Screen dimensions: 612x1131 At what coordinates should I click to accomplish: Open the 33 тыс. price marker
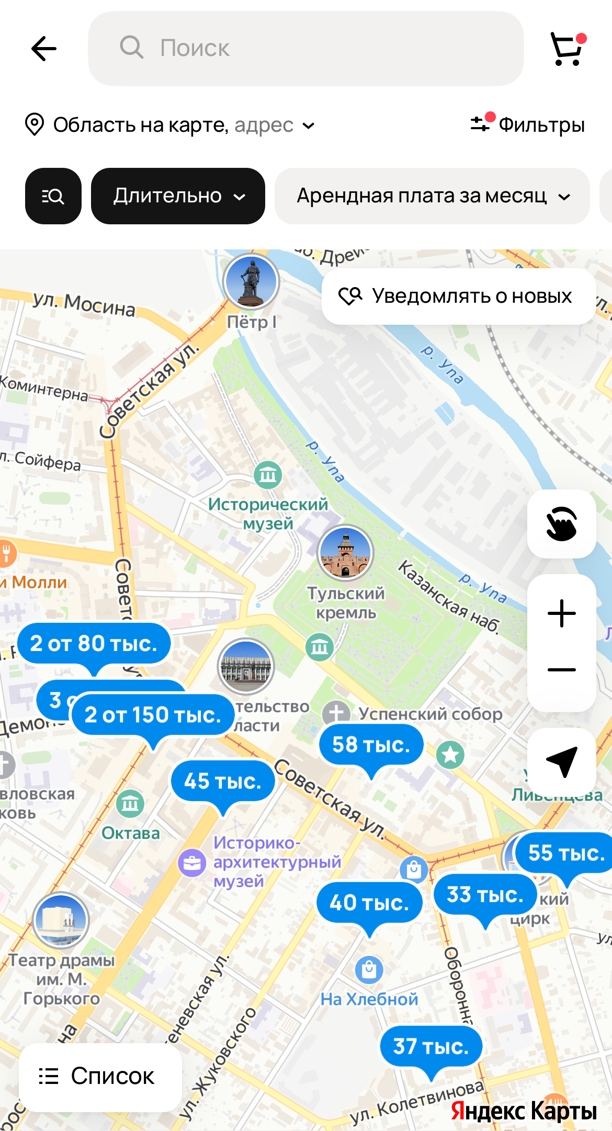pyautogui.click(x=485, y=894)
